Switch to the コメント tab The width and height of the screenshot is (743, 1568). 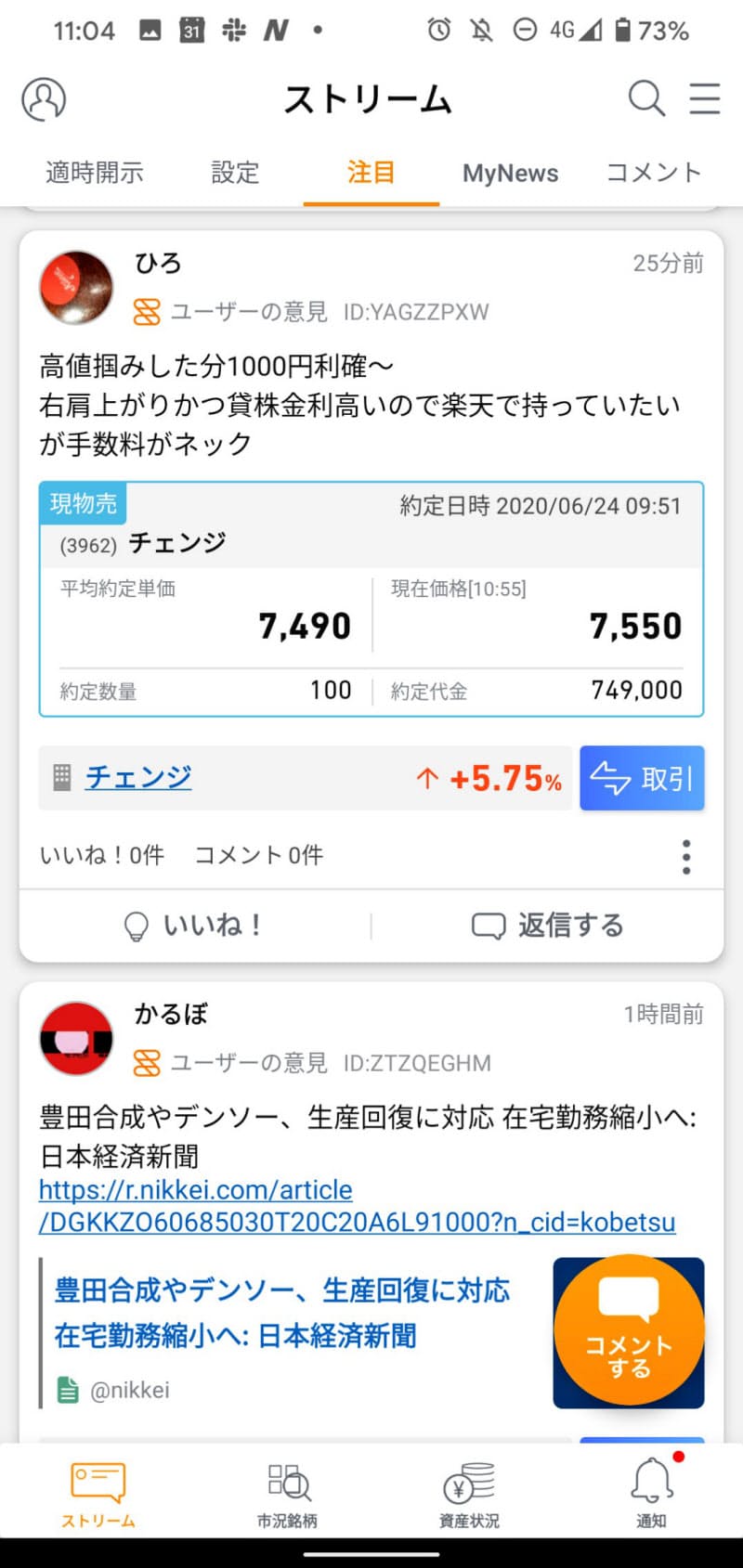pos(653,173)
